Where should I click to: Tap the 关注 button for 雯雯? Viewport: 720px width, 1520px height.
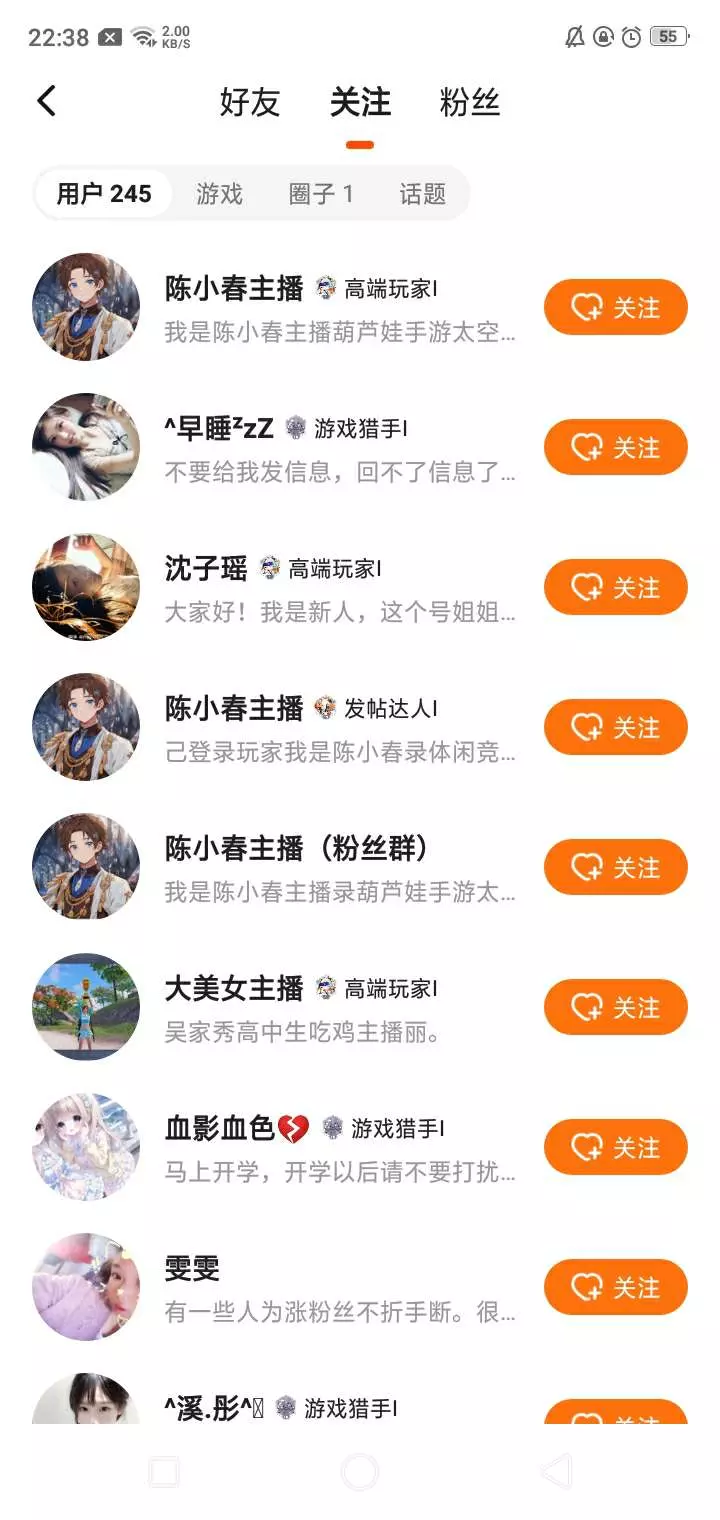point(615,1287)
